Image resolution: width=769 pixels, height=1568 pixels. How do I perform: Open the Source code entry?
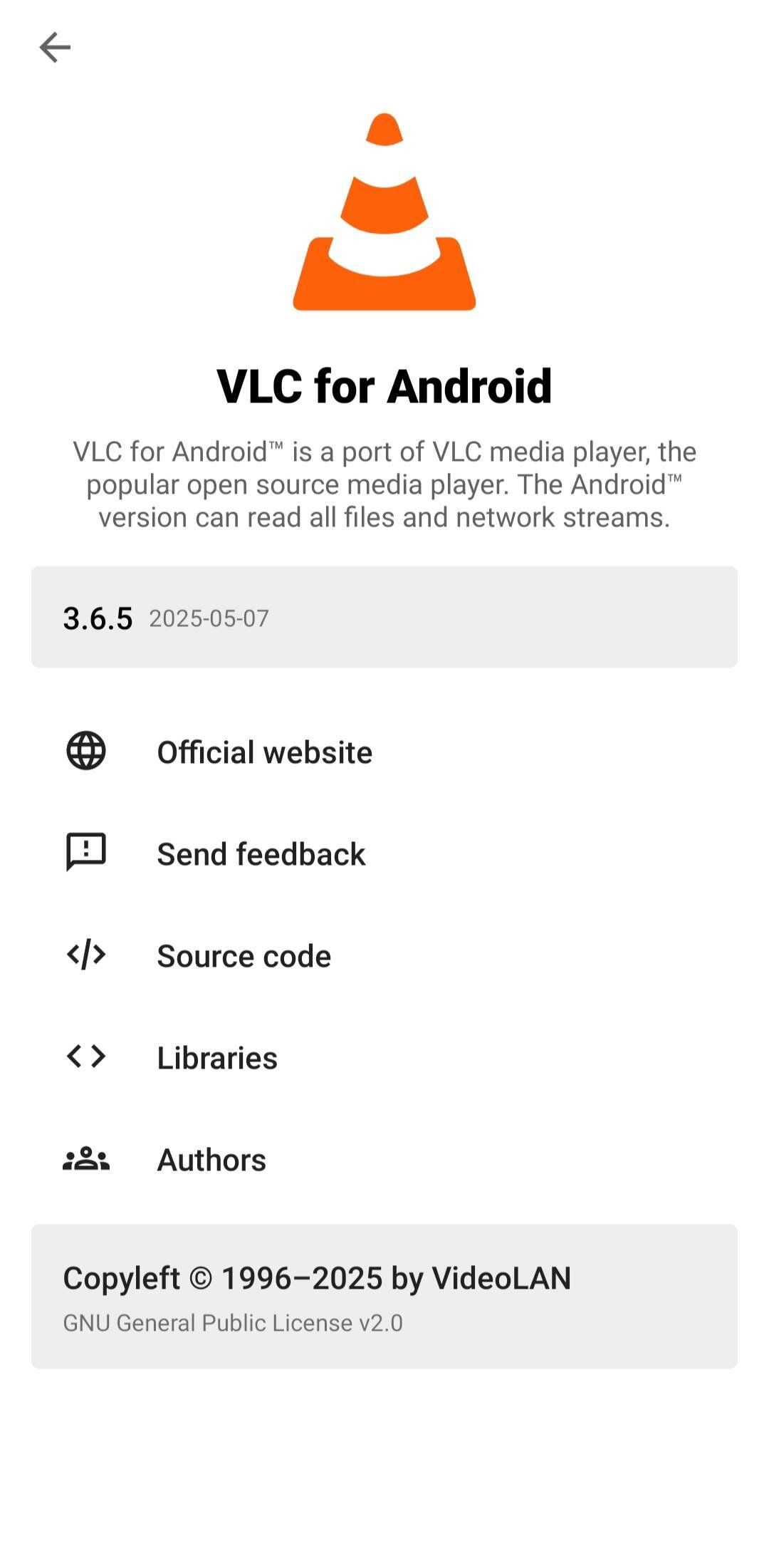384,955
